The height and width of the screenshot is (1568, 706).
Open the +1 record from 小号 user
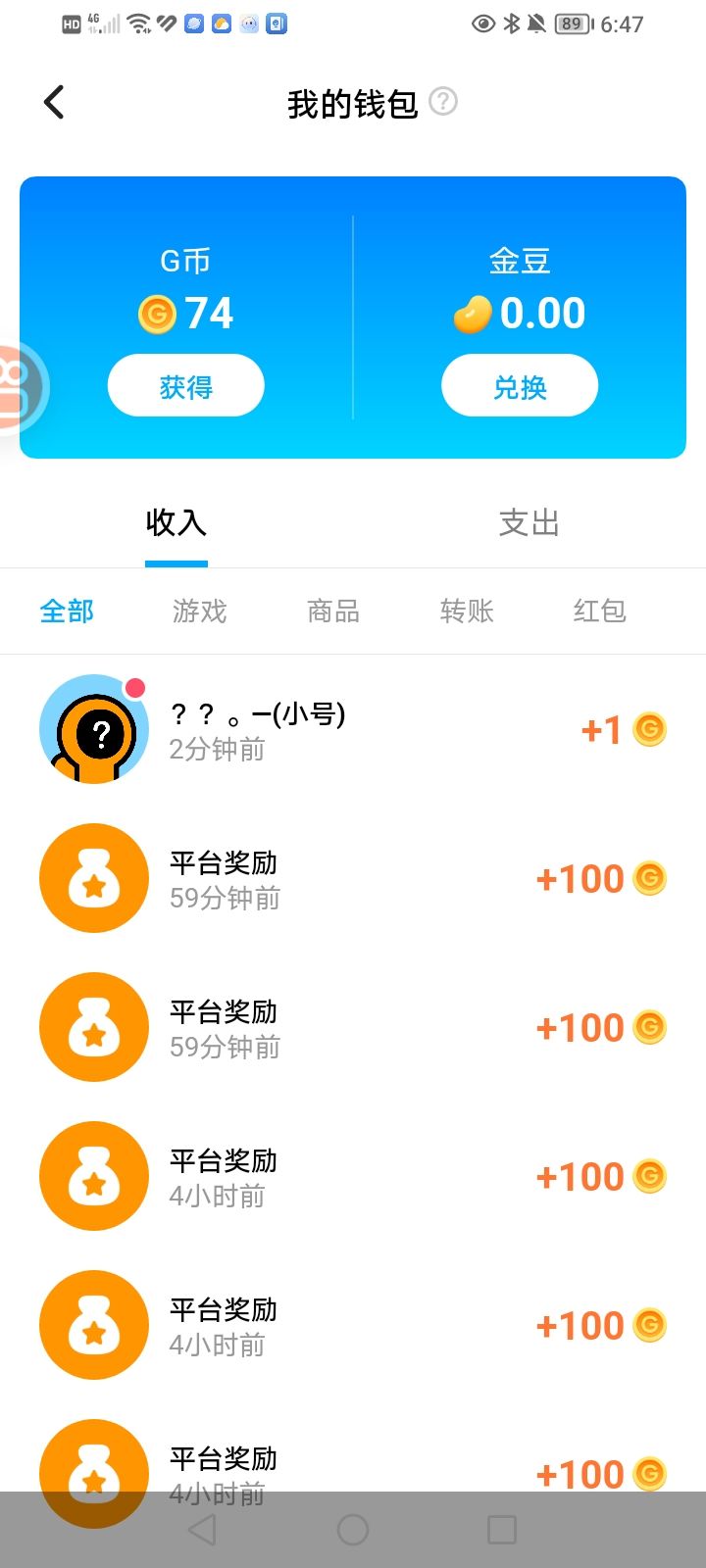point(353,730)
